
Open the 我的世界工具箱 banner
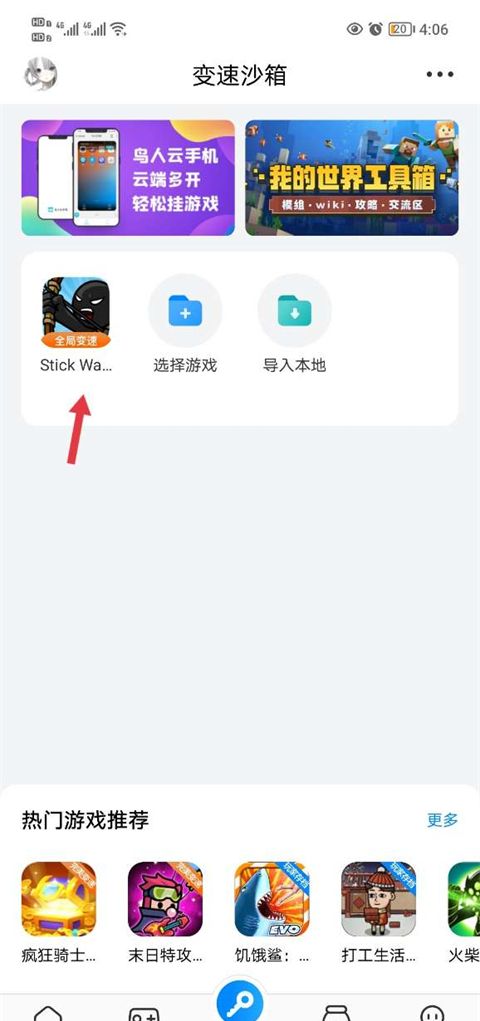coord(352,177)
